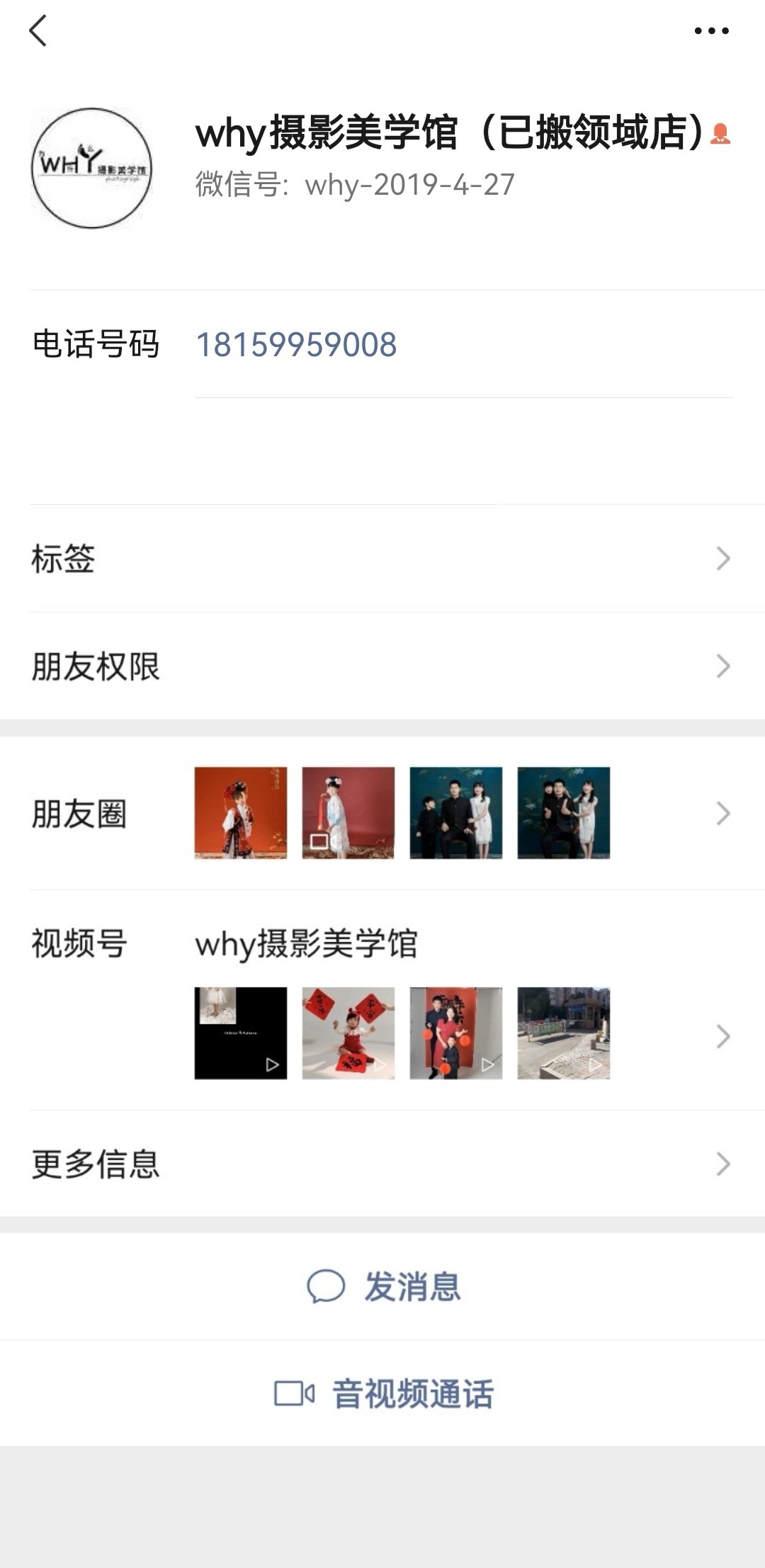This screenshot has width=765, height=1568.
Task: Open 朋友权限 settings
Action: point(382,666)
